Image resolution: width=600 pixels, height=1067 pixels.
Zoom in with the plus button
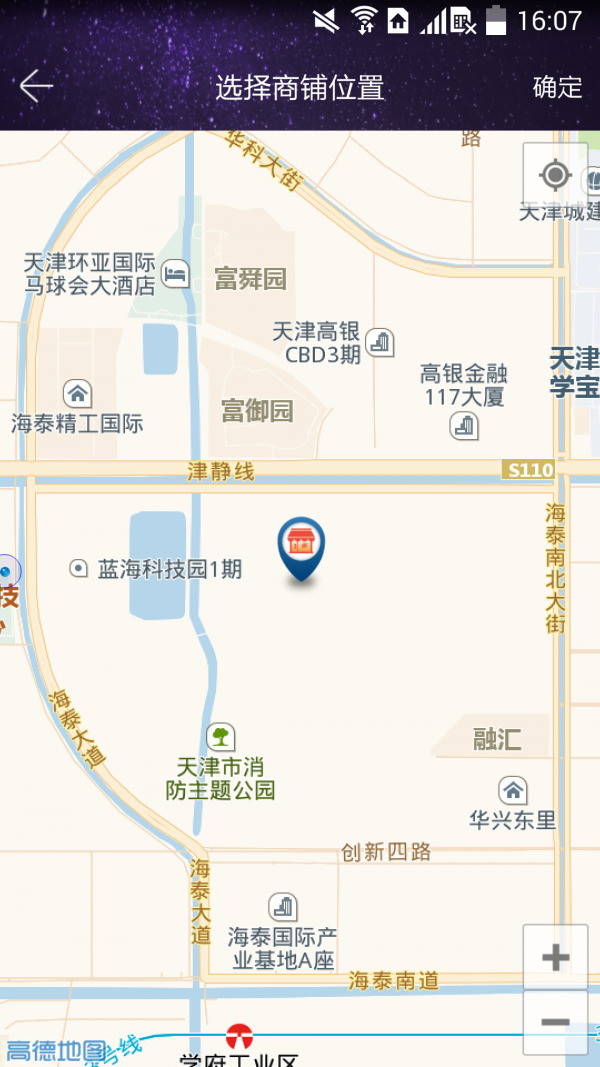point(555,957)
